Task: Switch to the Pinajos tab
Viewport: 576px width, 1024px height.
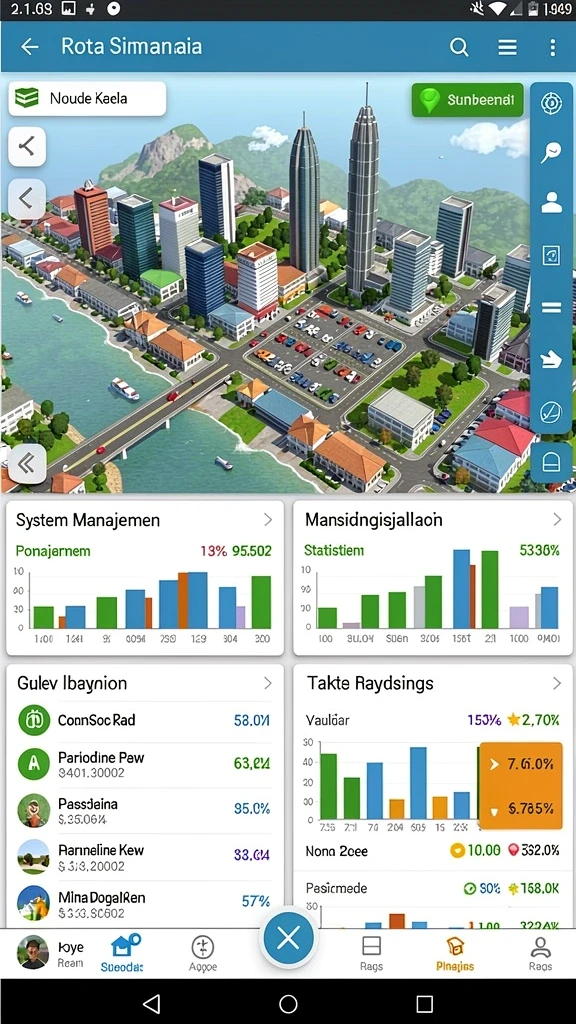Action: coord(455,953)
